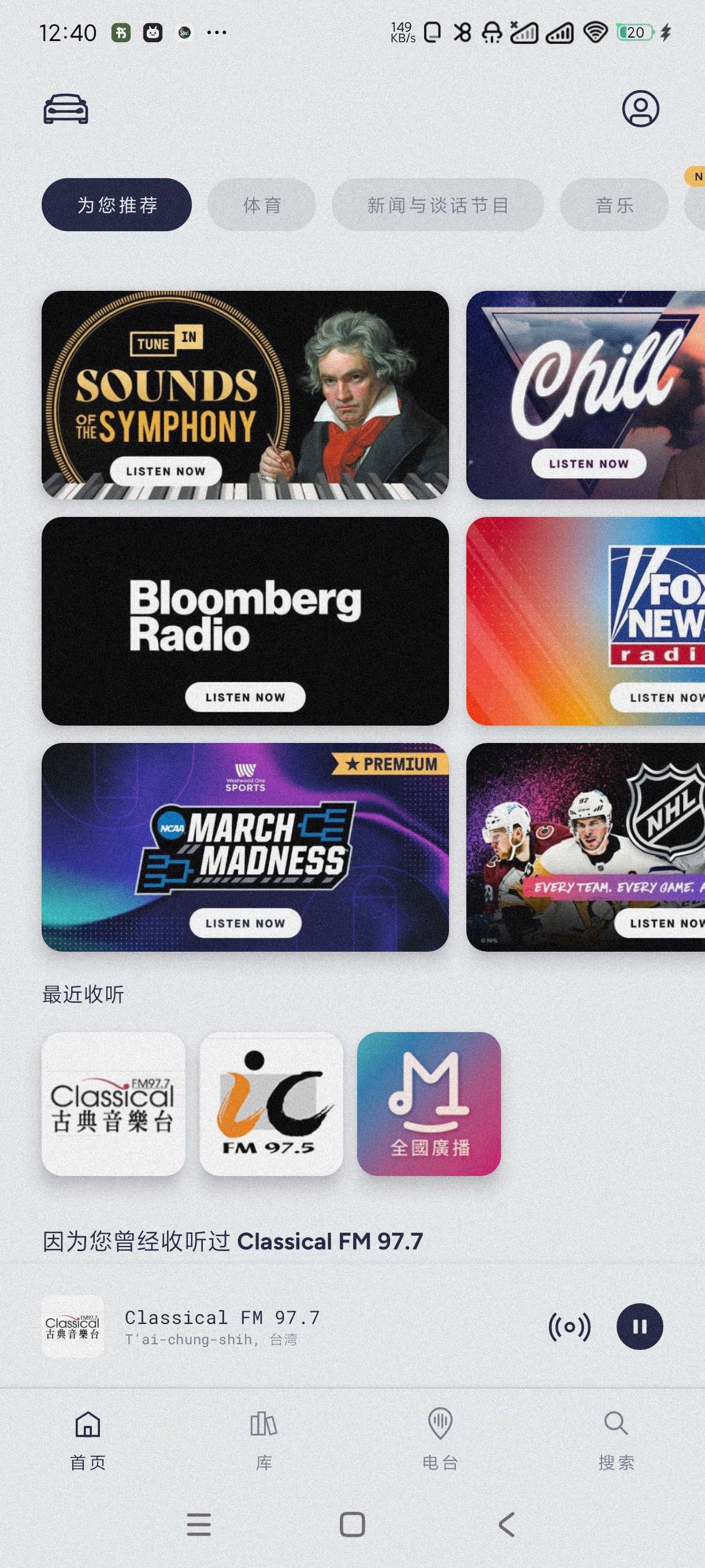Tap the live broadcast icon in the mini player
This screenshot has height=1568, width=705.
click(569, 1326)
